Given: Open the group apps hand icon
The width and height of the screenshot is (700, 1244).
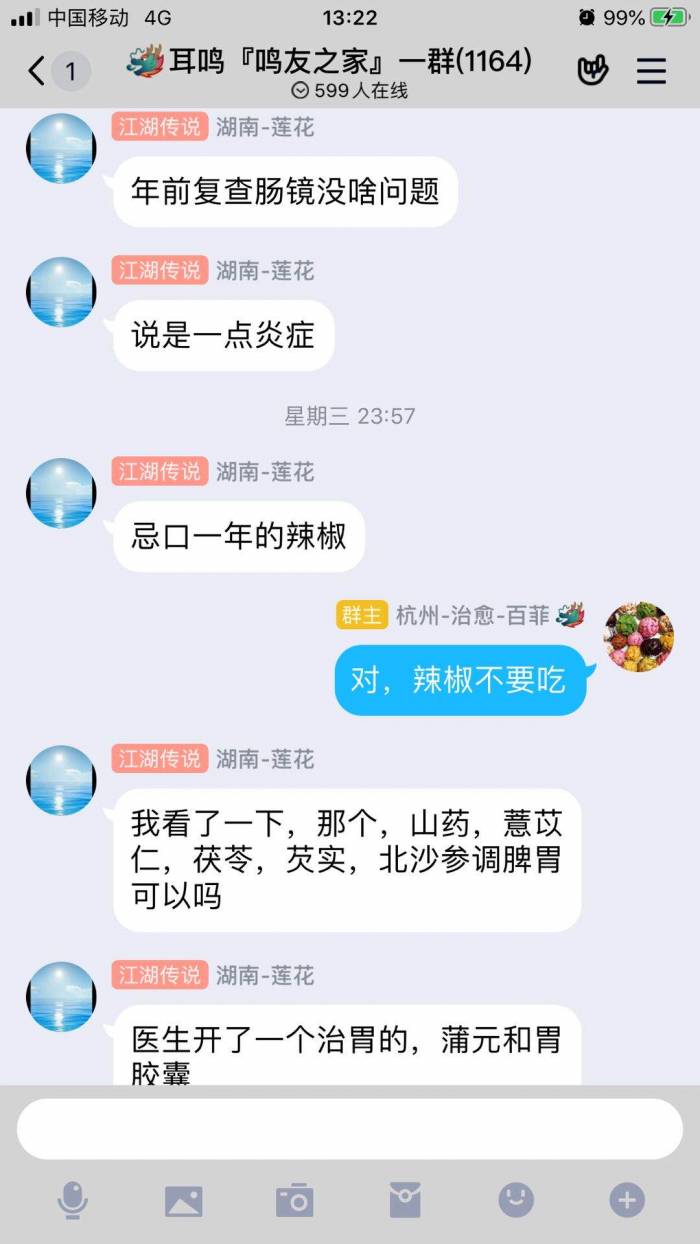Looking at the screenshot, I should [593, 71].
